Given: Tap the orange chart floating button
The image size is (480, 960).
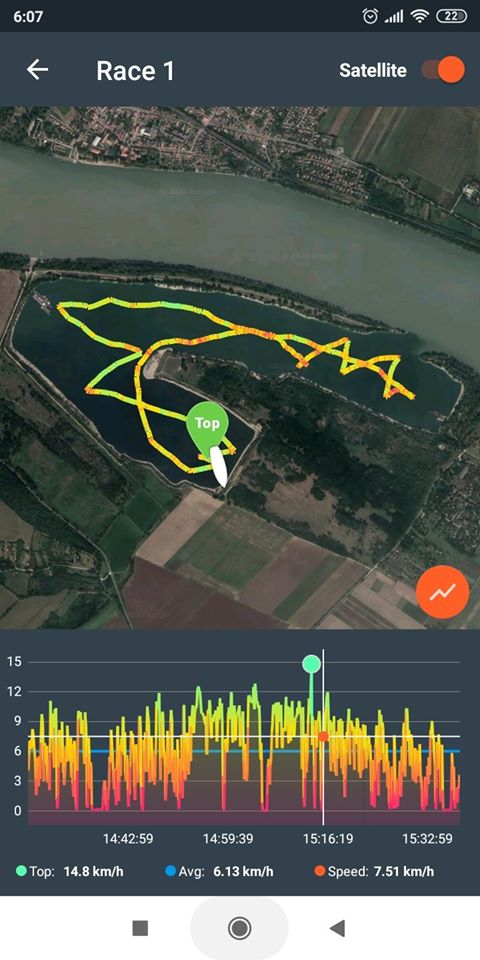Looking at the screenshot, I should click(x=443, y=592).
